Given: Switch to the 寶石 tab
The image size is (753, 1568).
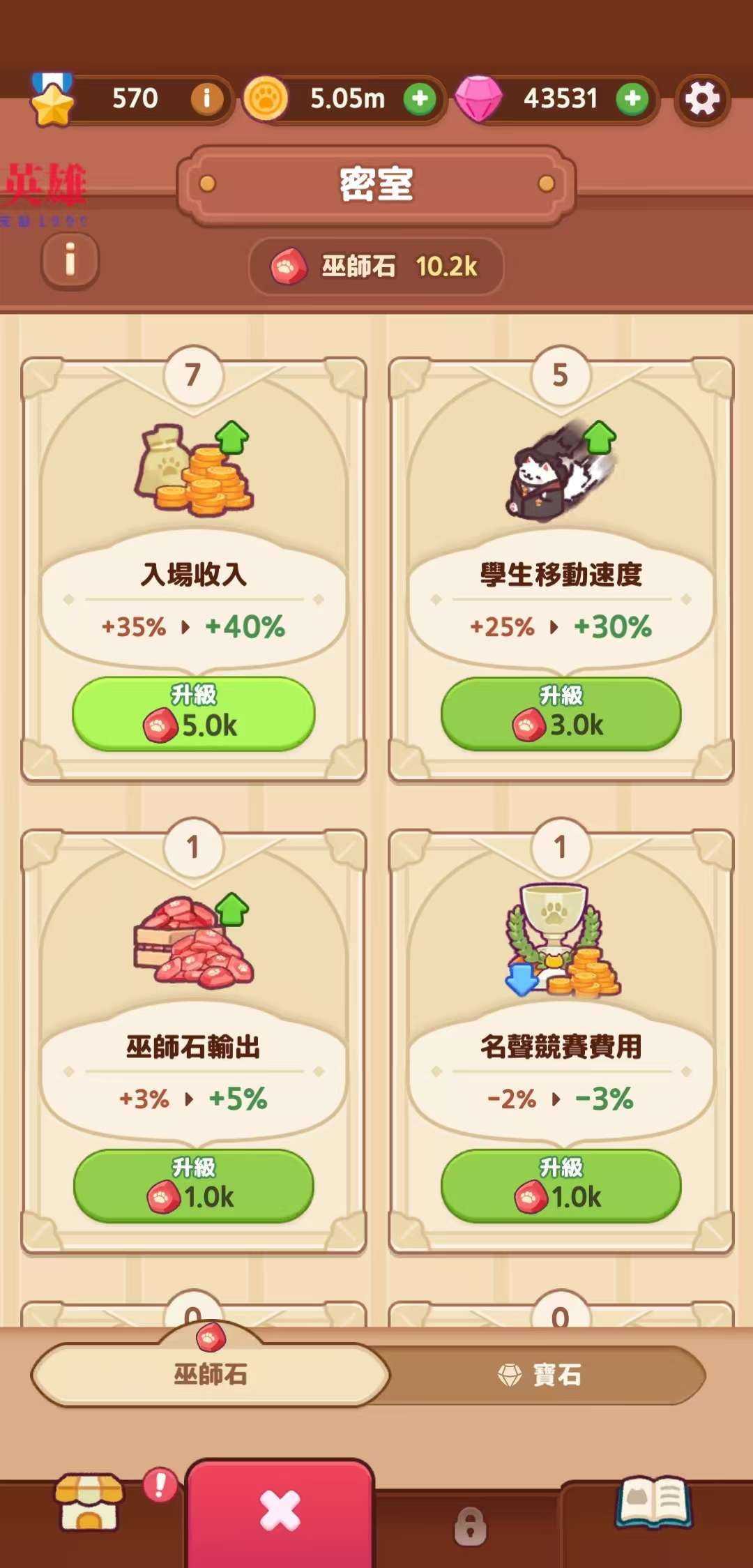Looking at the screenshot, I should [x=540, y=1375].
